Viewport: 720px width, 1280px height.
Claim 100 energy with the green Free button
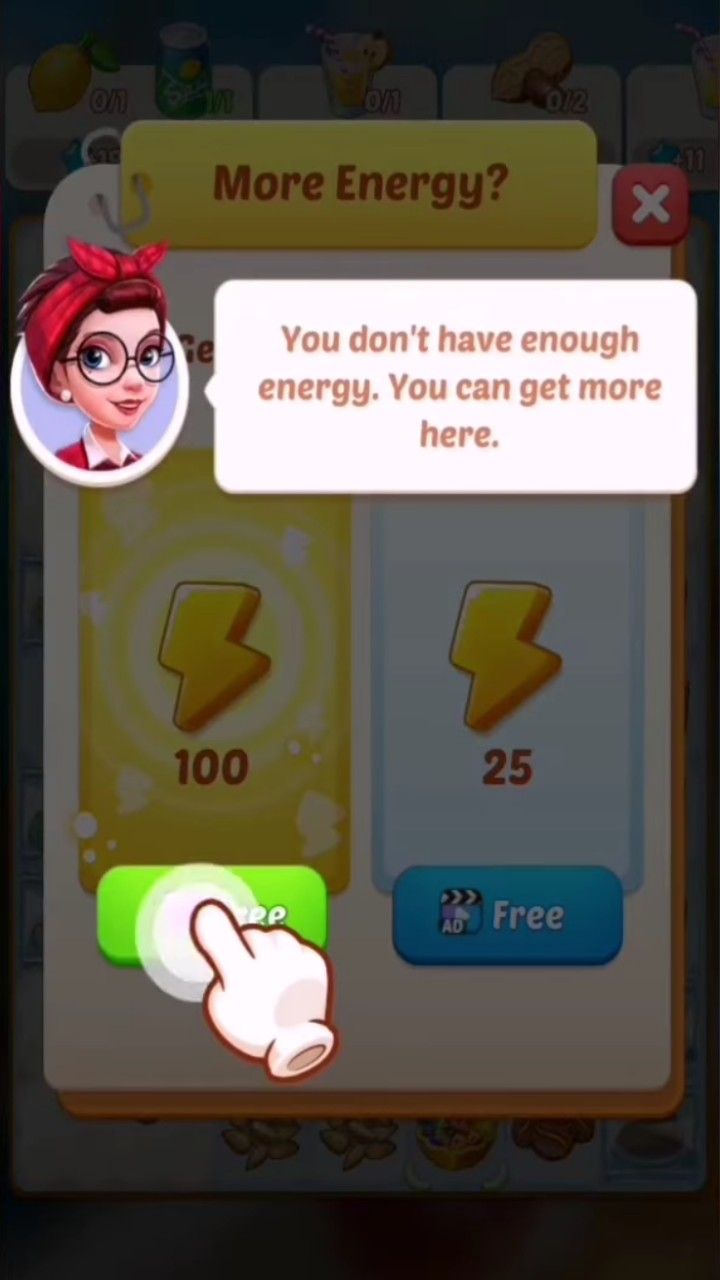click(x=212, y=914)
